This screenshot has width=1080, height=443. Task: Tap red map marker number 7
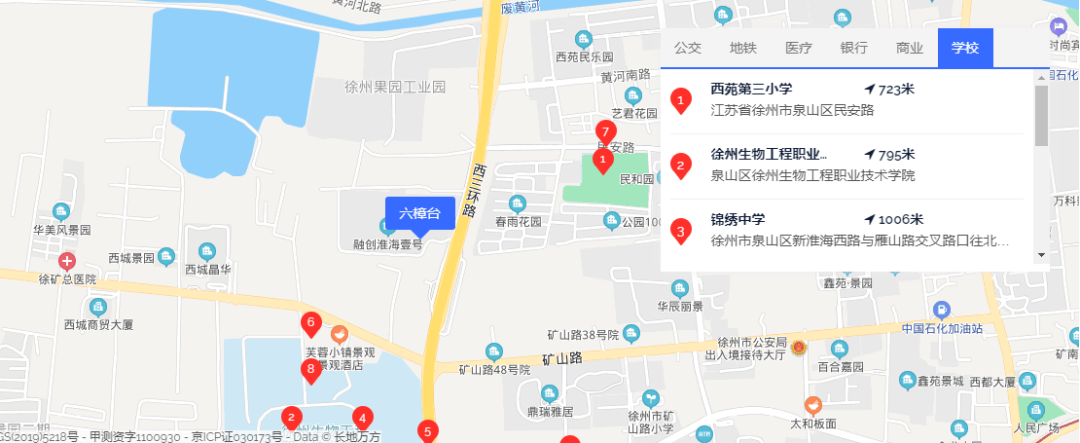click(604, 131)
